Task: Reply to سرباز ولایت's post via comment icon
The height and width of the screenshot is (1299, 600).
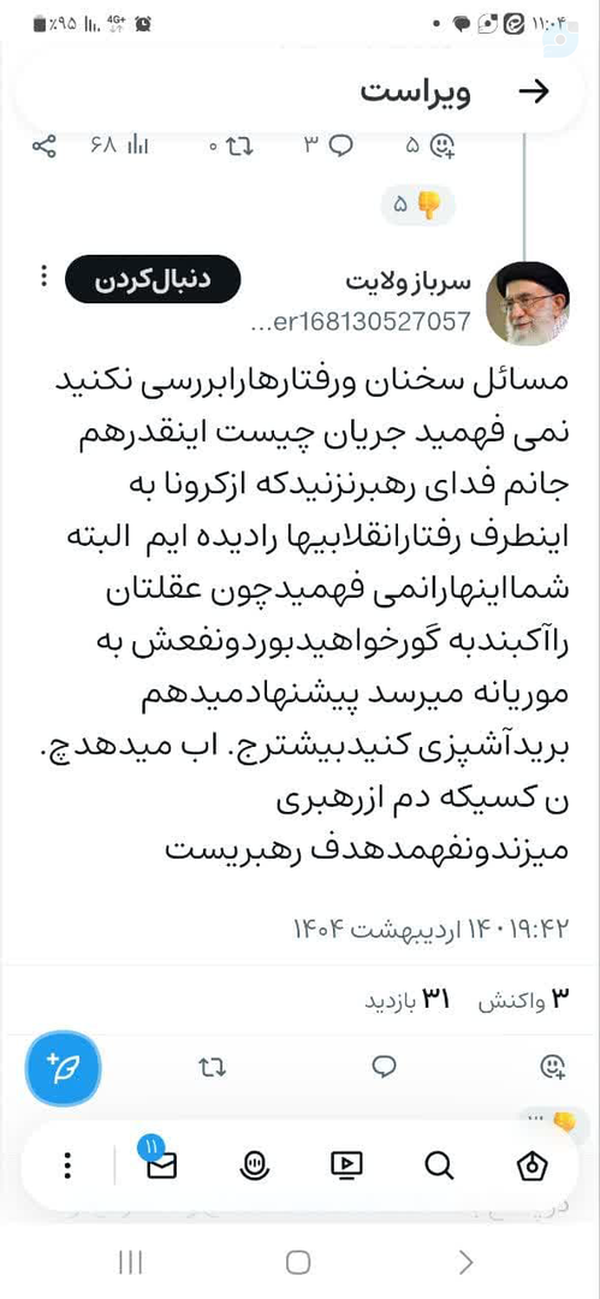Action: click(384, 1068)
